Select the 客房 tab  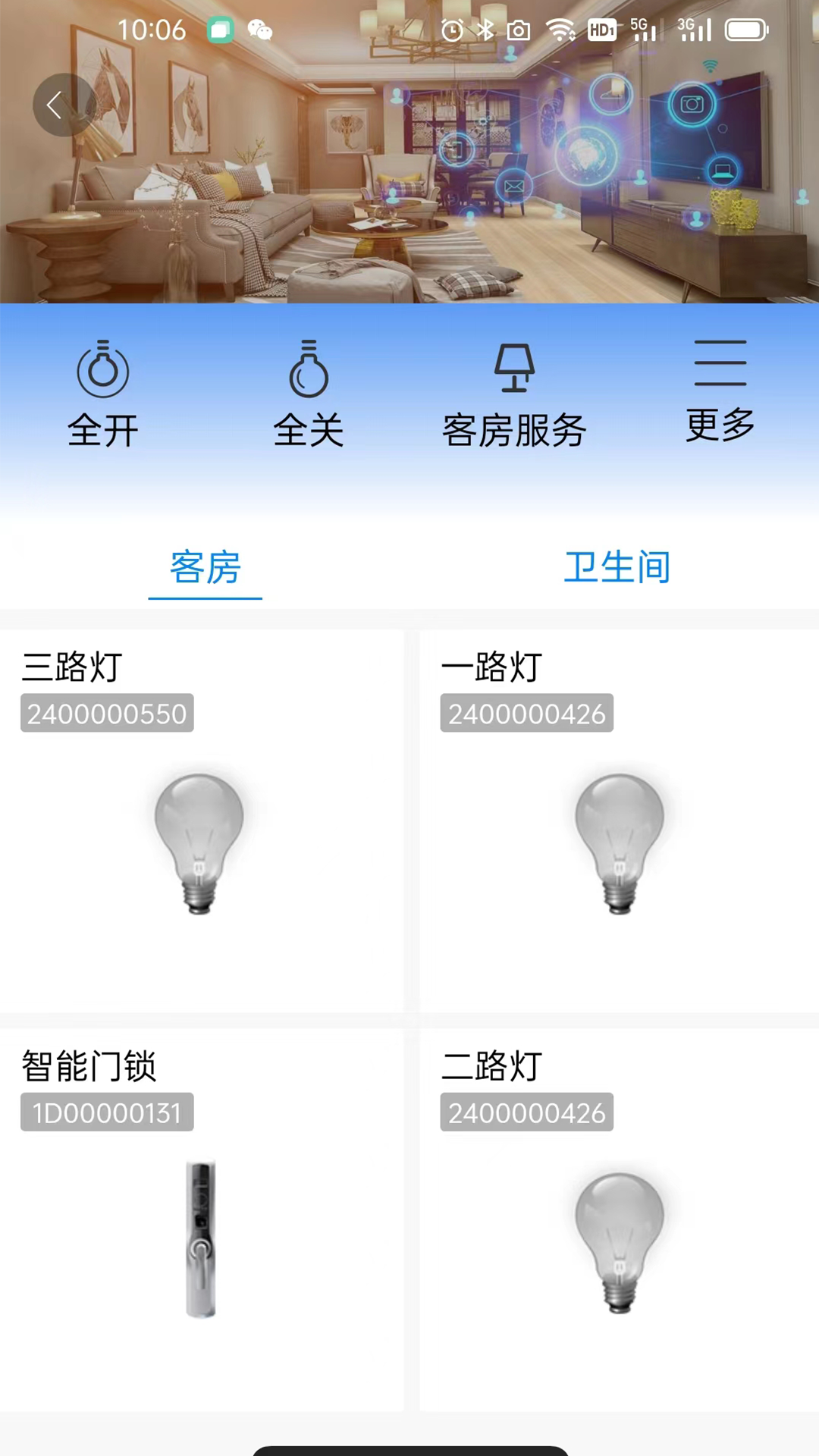(x=205, y=567)
